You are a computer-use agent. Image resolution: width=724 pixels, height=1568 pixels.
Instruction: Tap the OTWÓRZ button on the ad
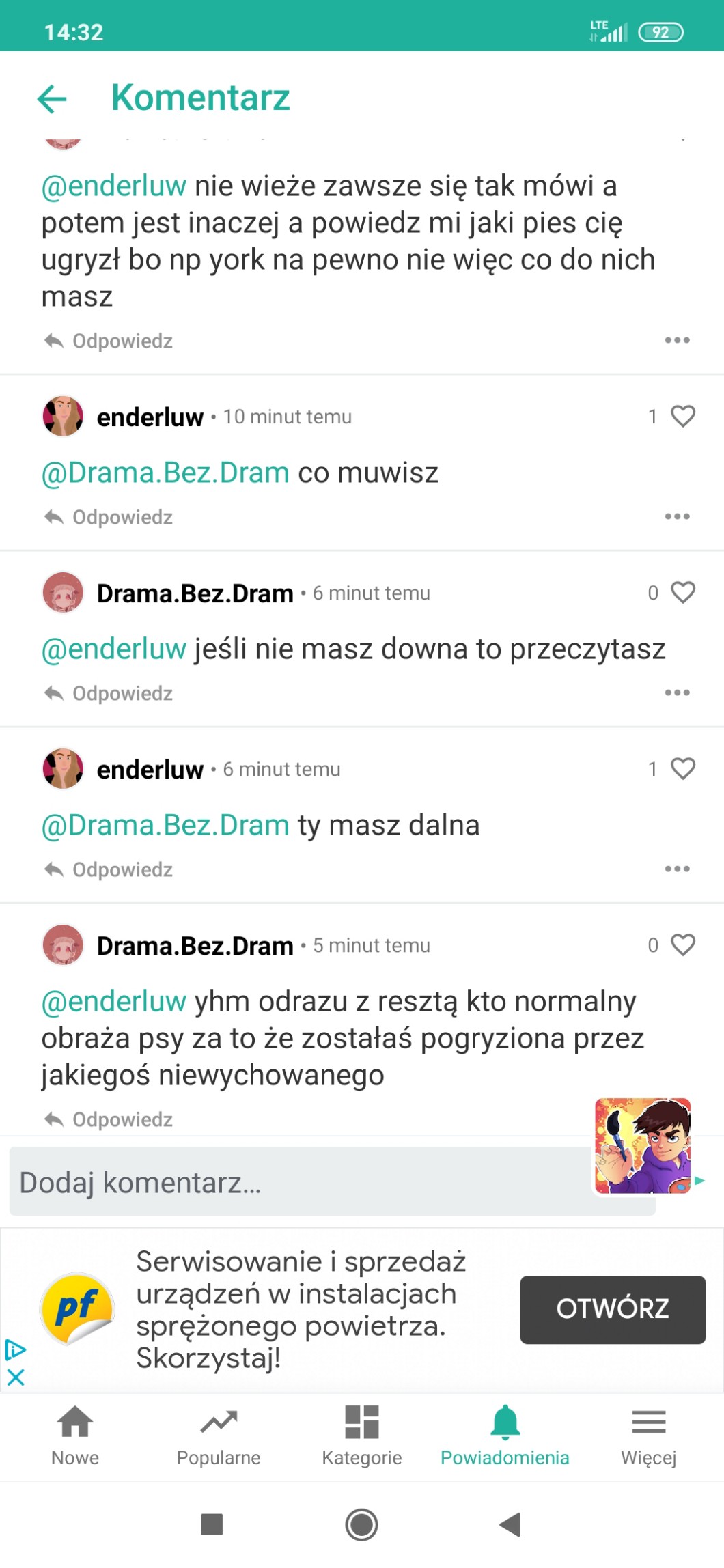click(612, 1309)
